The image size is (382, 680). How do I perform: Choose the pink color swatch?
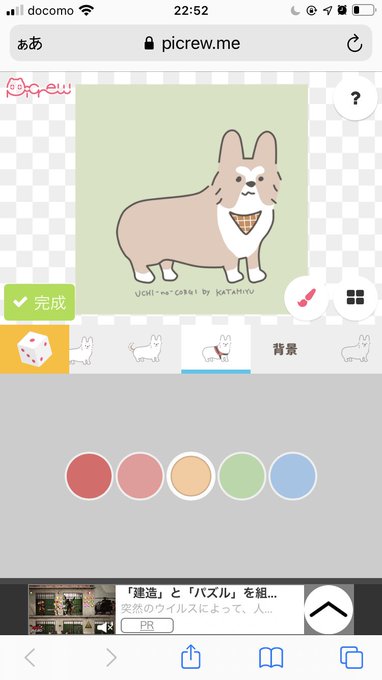pos(140,476)
